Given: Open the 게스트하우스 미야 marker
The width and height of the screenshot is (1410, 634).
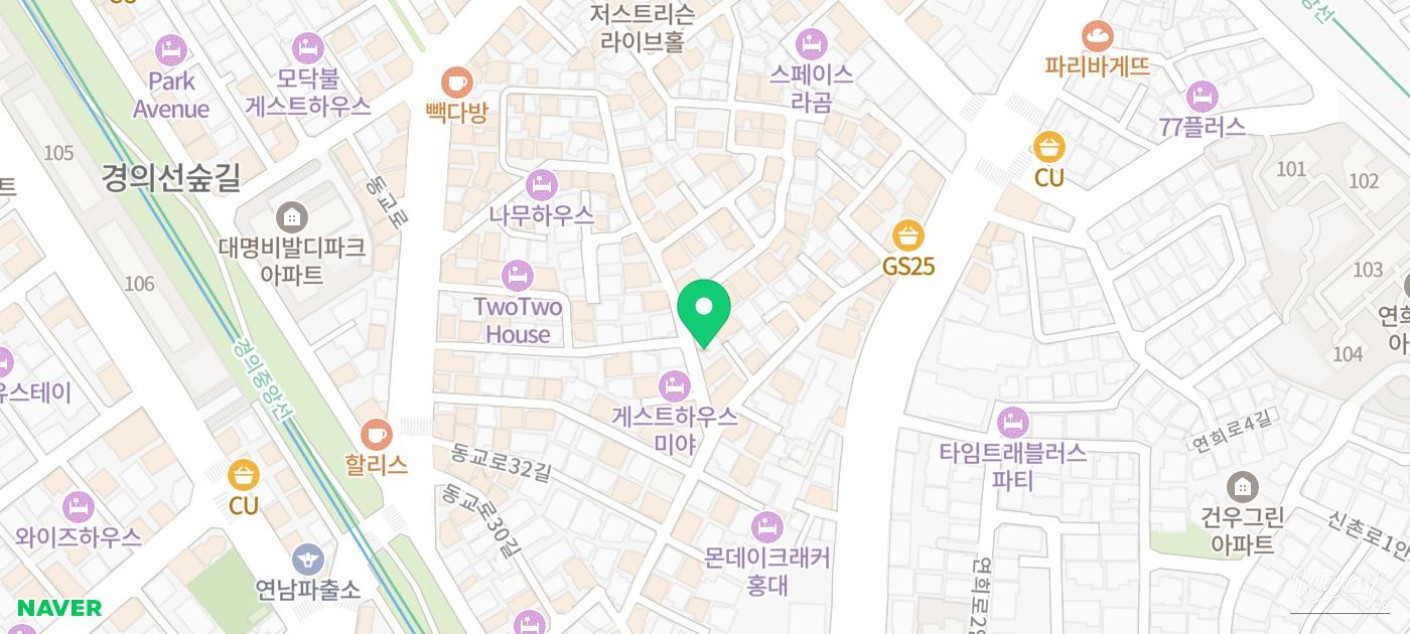Looking at the screenshot, I should tap(675, 386).
